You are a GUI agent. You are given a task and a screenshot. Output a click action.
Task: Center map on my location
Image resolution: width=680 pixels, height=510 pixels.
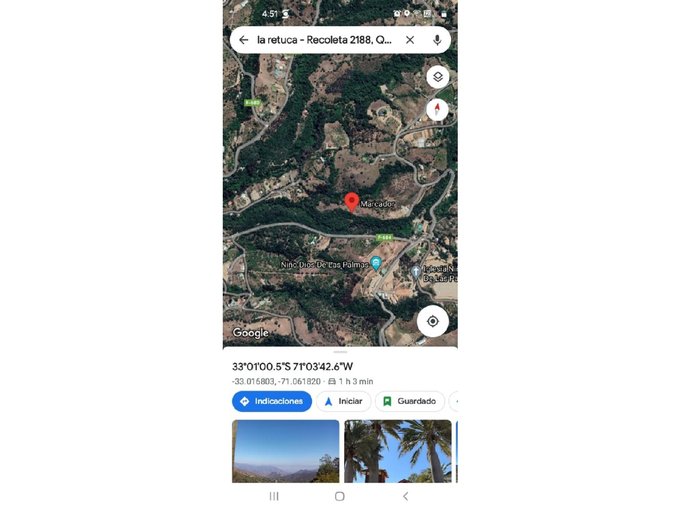pos(432,321)
